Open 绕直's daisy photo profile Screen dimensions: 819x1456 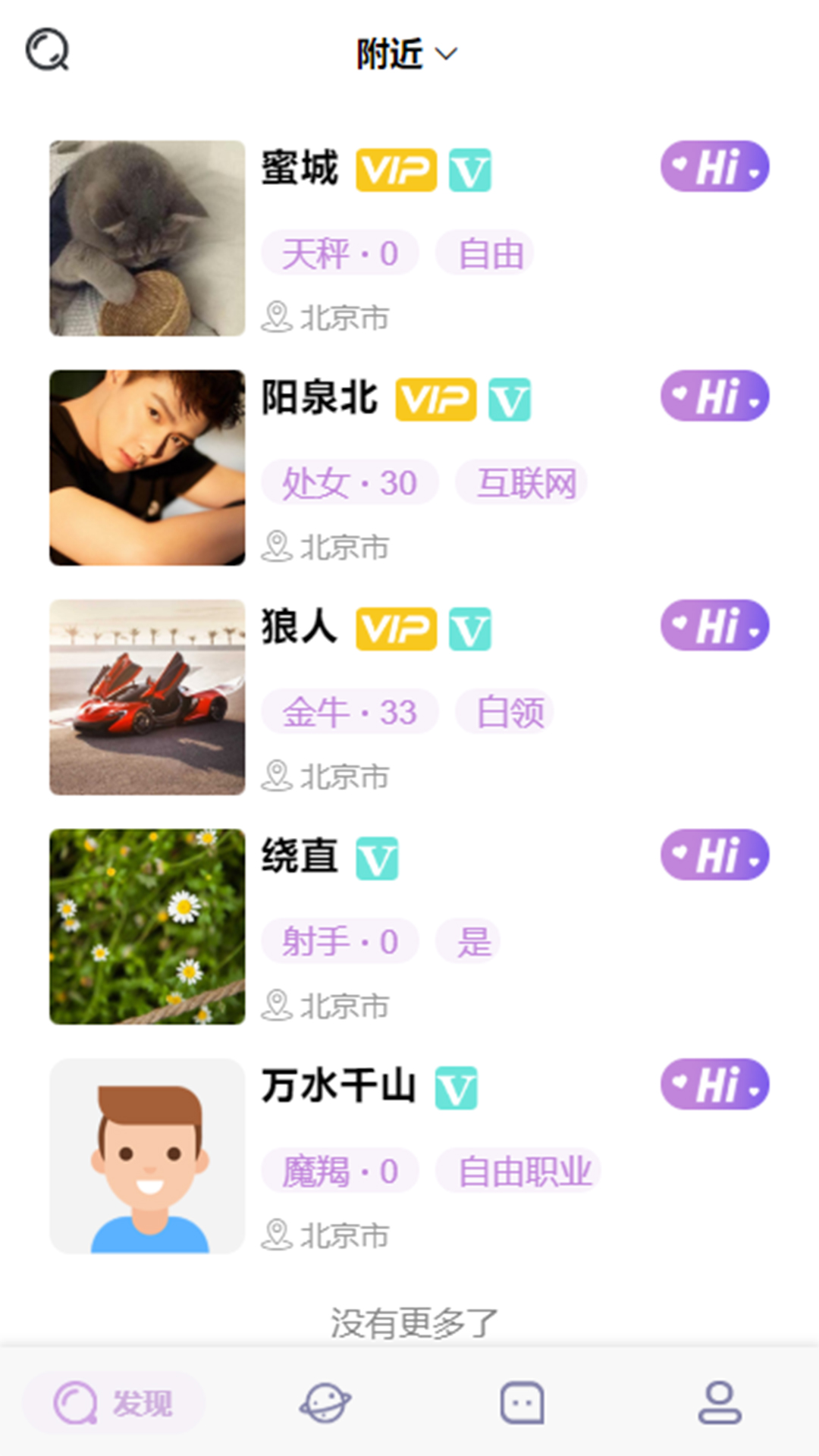[x=147, y=927]
